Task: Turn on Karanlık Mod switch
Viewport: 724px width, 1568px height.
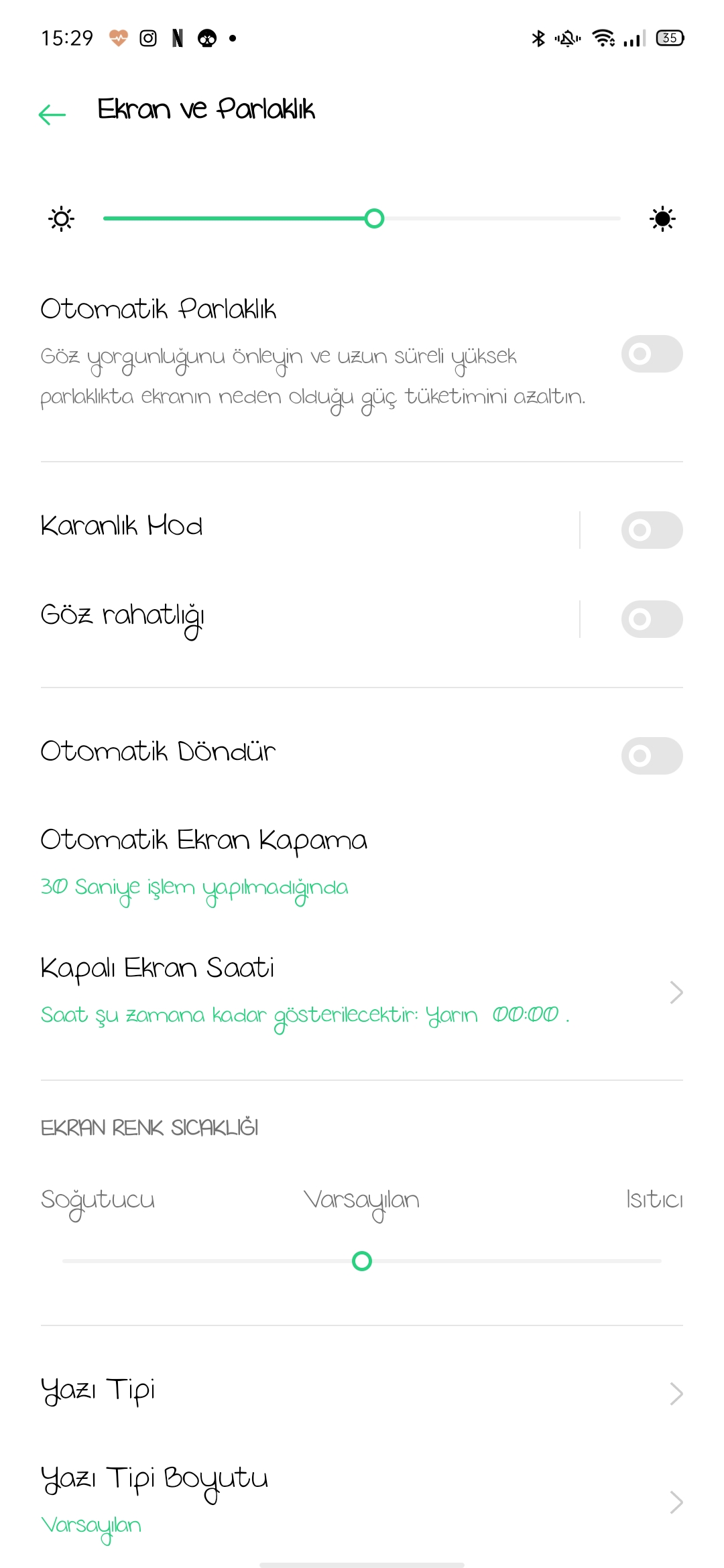Action: [x=652, y=530]
